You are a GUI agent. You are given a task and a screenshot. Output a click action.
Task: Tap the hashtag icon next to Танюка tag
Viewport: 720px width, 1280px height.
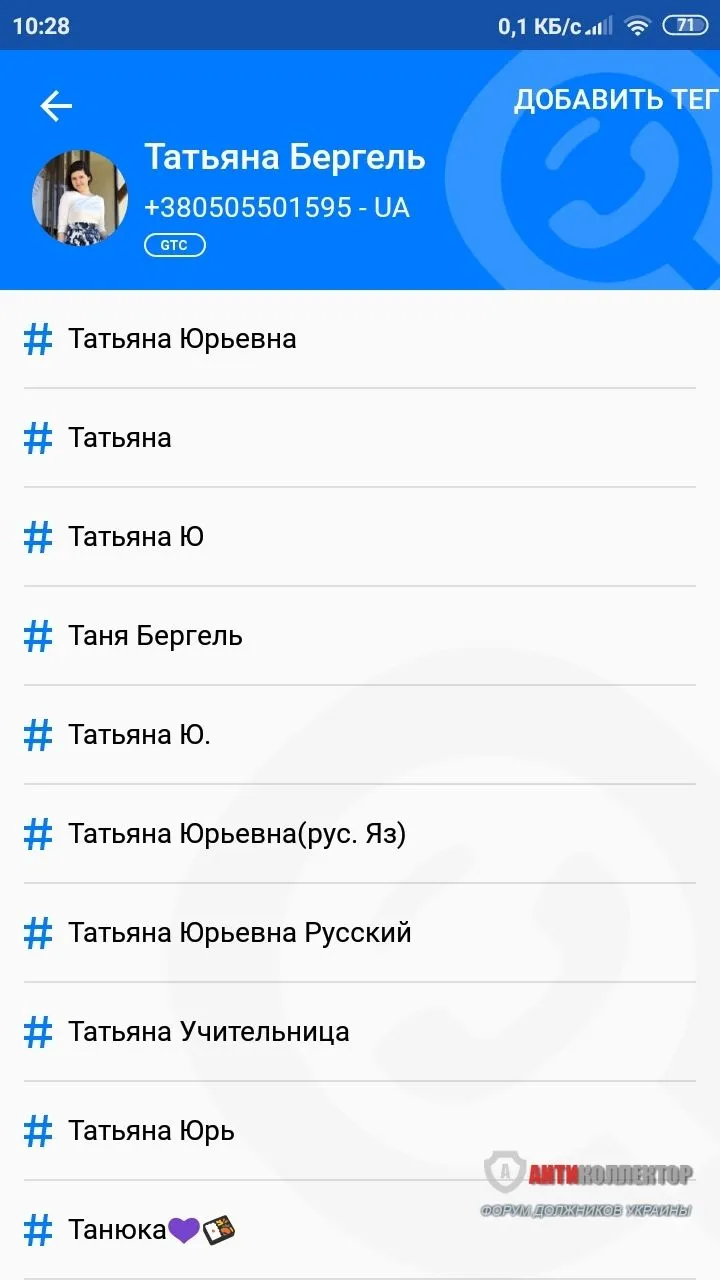tap(36, 1230)
